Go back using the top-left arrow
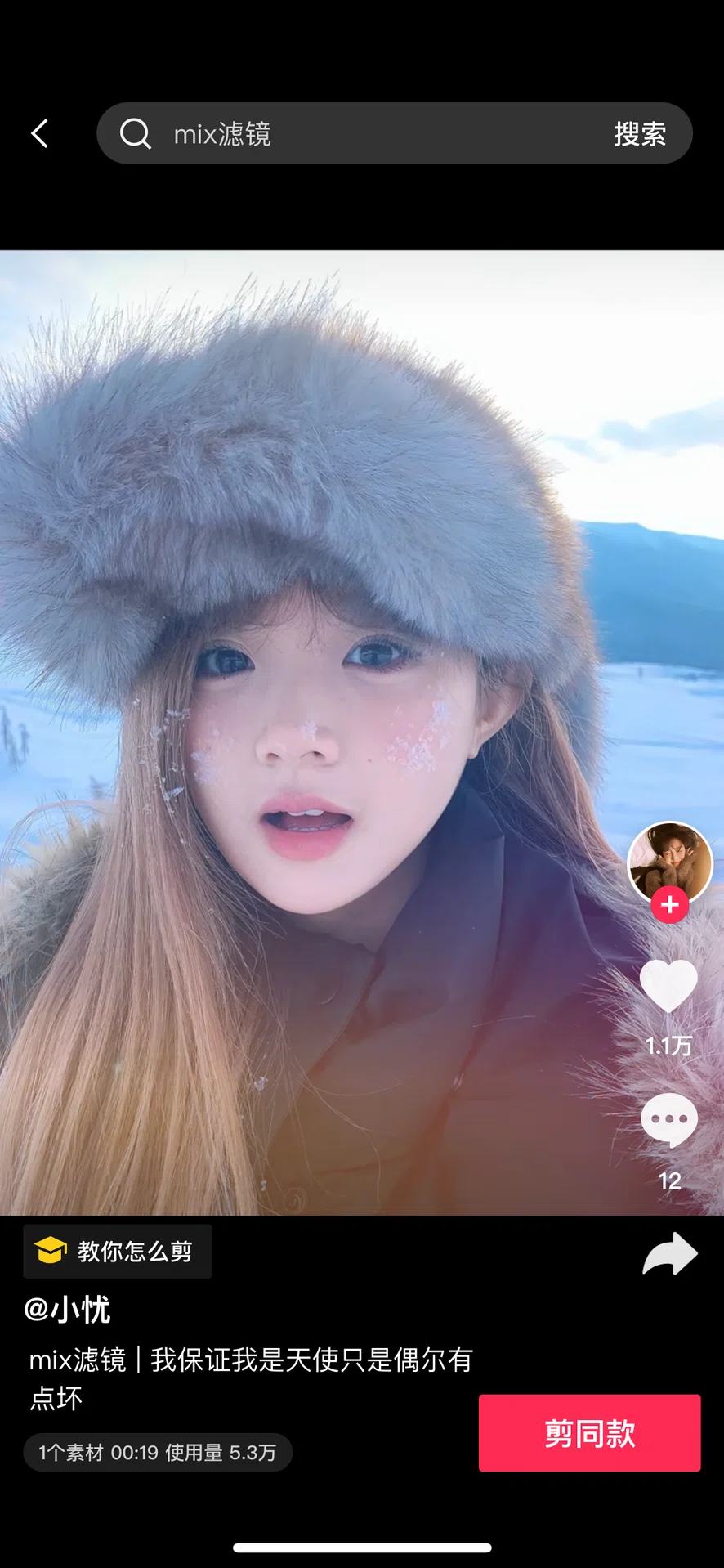Image resolution: width=724 pixels, height=1568 pixels. [x=39, y=133]
